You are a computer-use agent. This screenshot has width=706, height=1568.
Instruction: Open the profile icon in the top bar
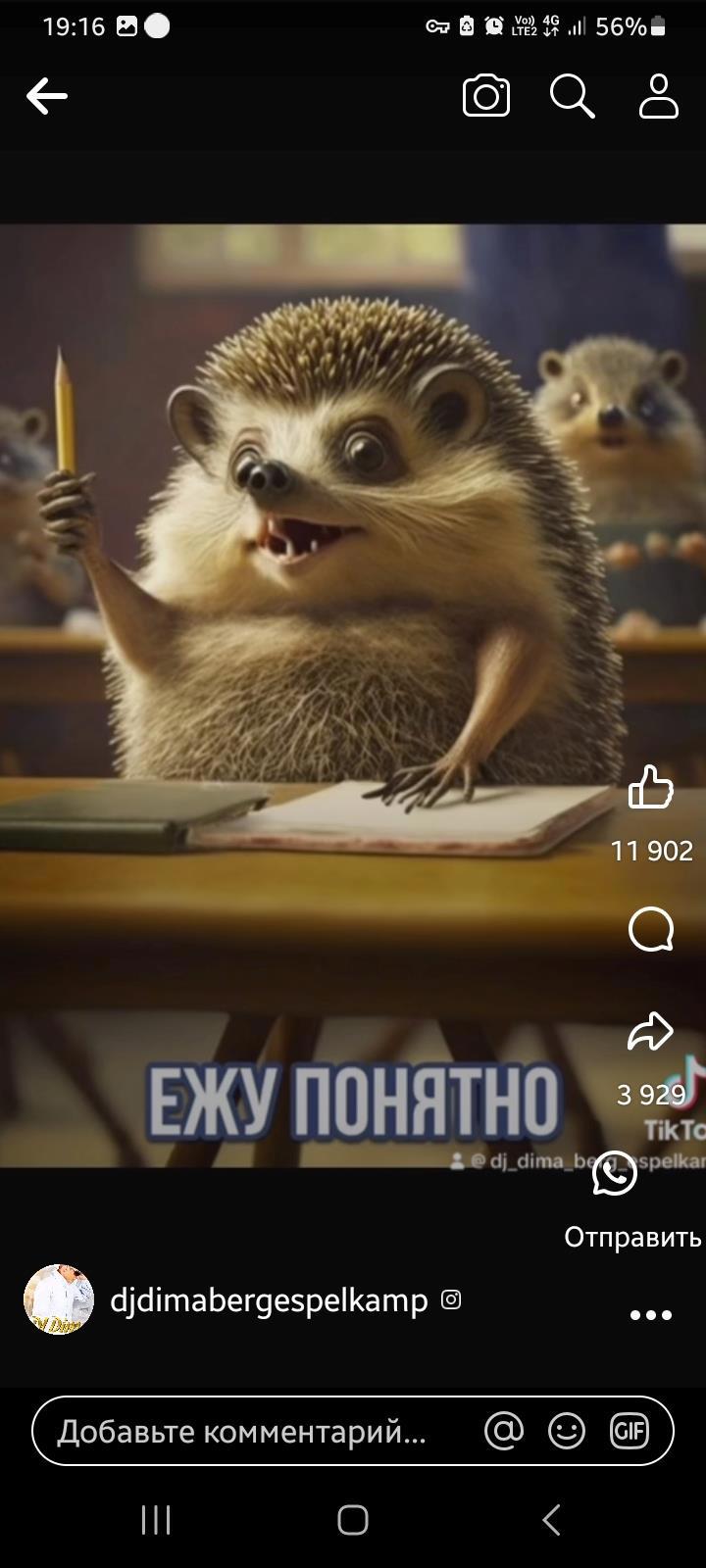[659, 96]
